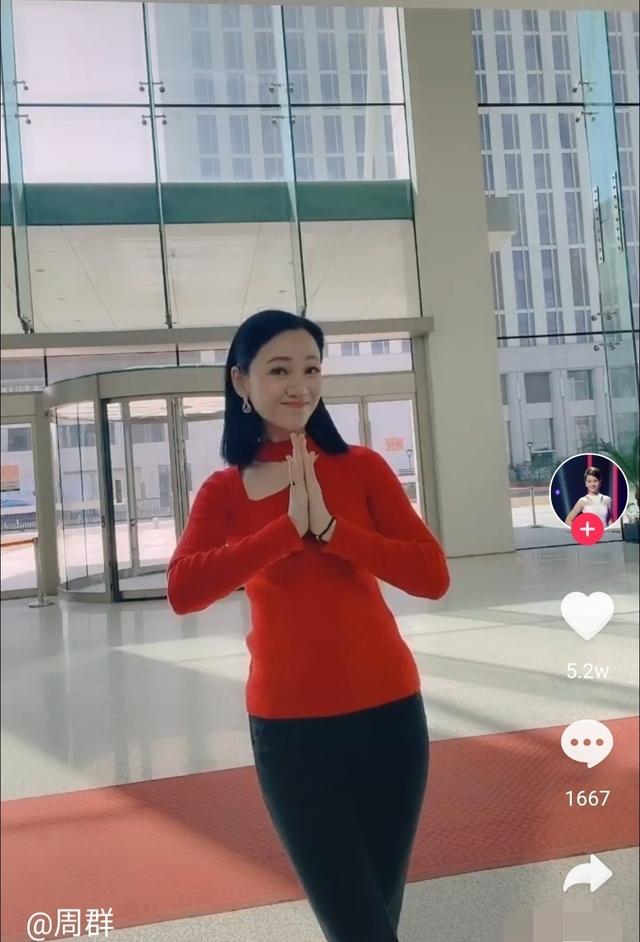The image size is (640, 942).
Task: Share this video using the arrow
Action: [588, 874]
